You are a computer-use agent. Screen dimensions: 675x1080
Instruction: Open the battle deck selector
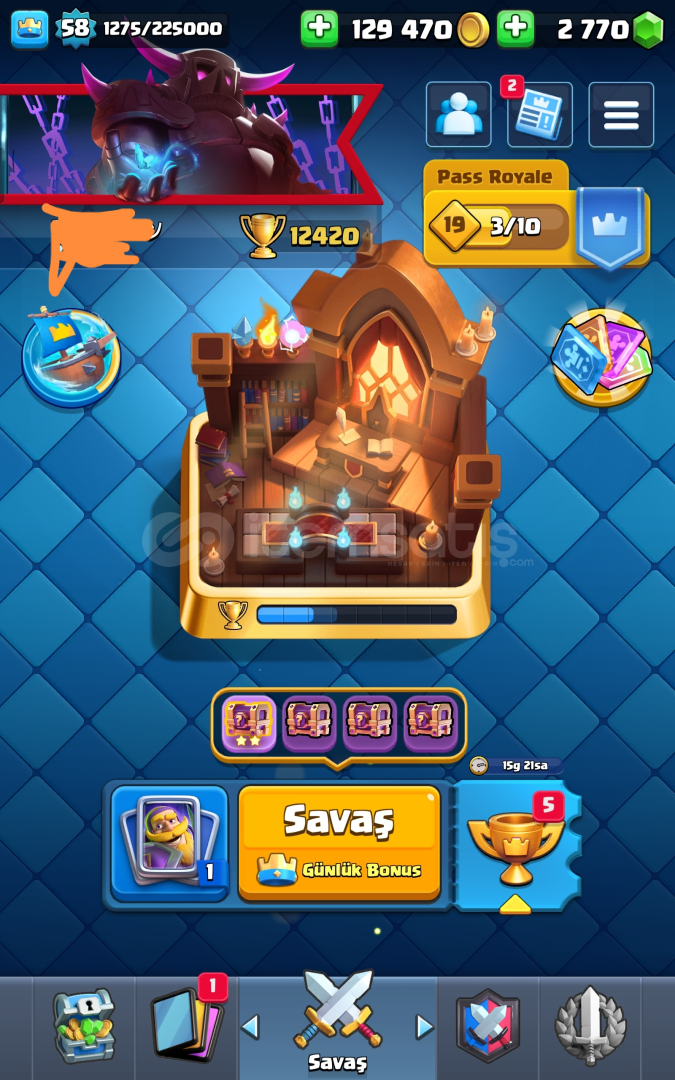[169, 842]
